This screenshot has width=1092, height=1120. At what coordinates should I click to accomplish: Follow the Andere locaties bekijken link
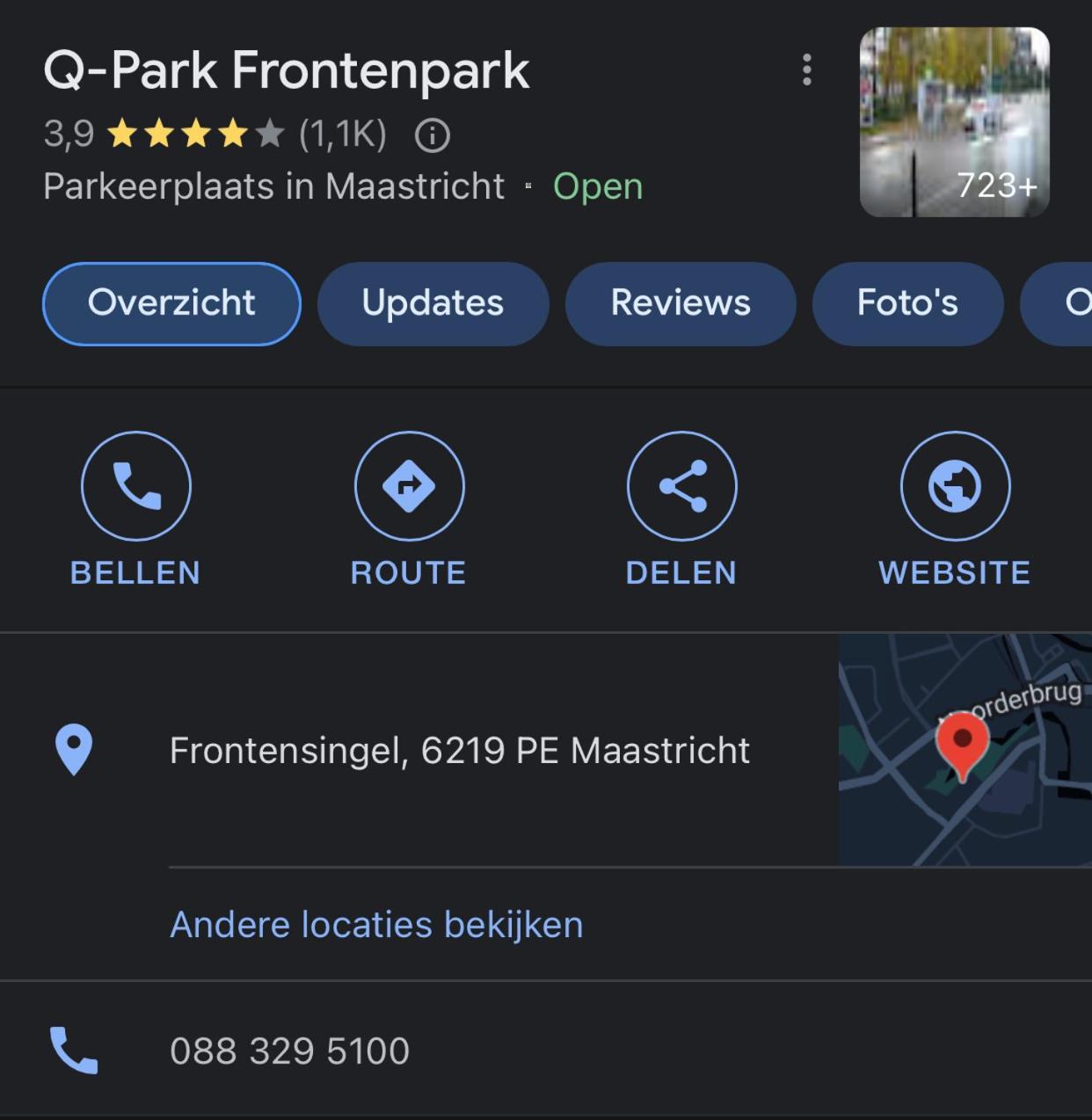[376, 925]
